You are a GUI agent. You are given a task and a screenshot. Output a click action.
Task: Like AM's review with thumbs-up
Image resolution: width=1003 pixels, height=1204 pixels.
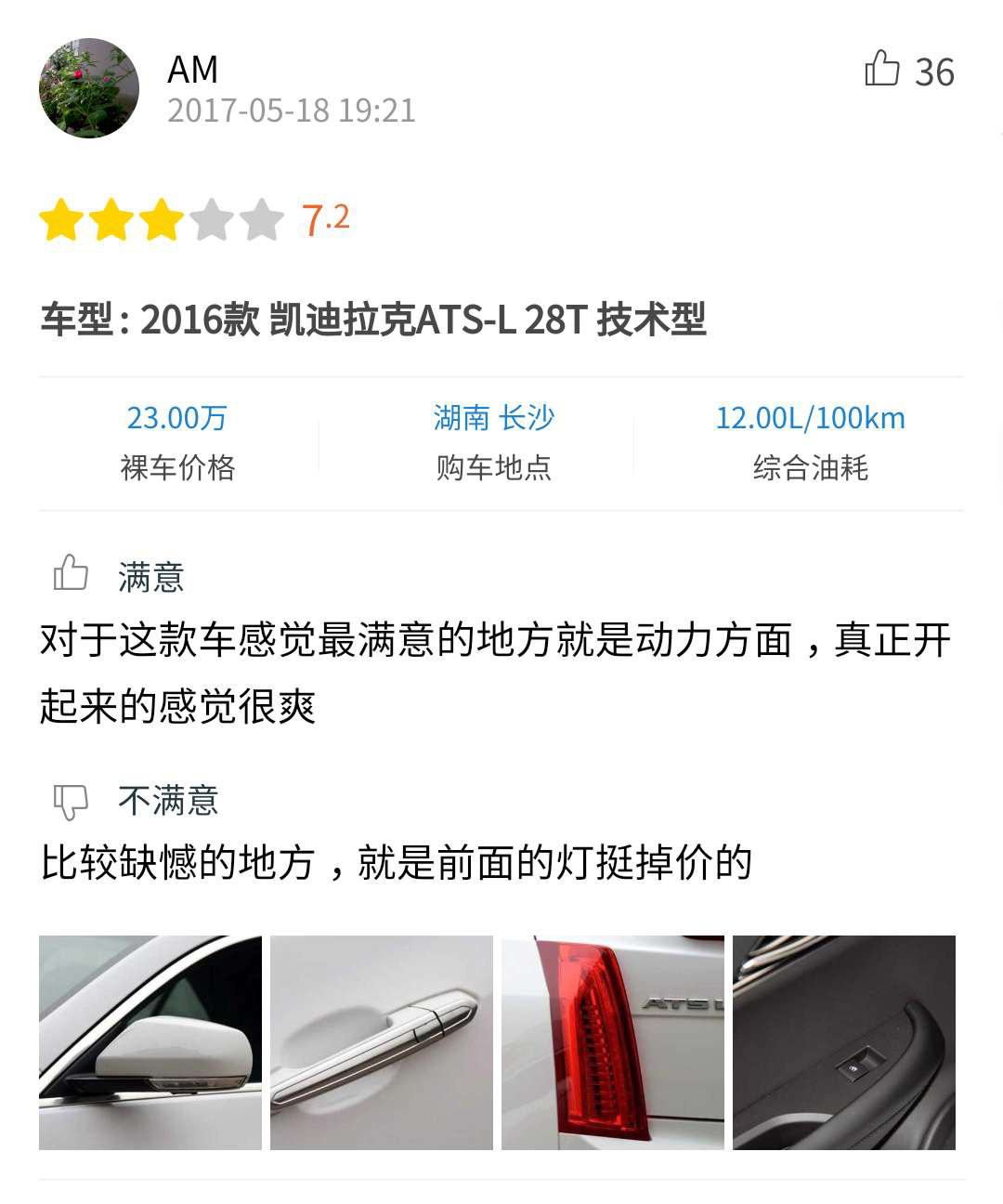[x=882, y=70]
